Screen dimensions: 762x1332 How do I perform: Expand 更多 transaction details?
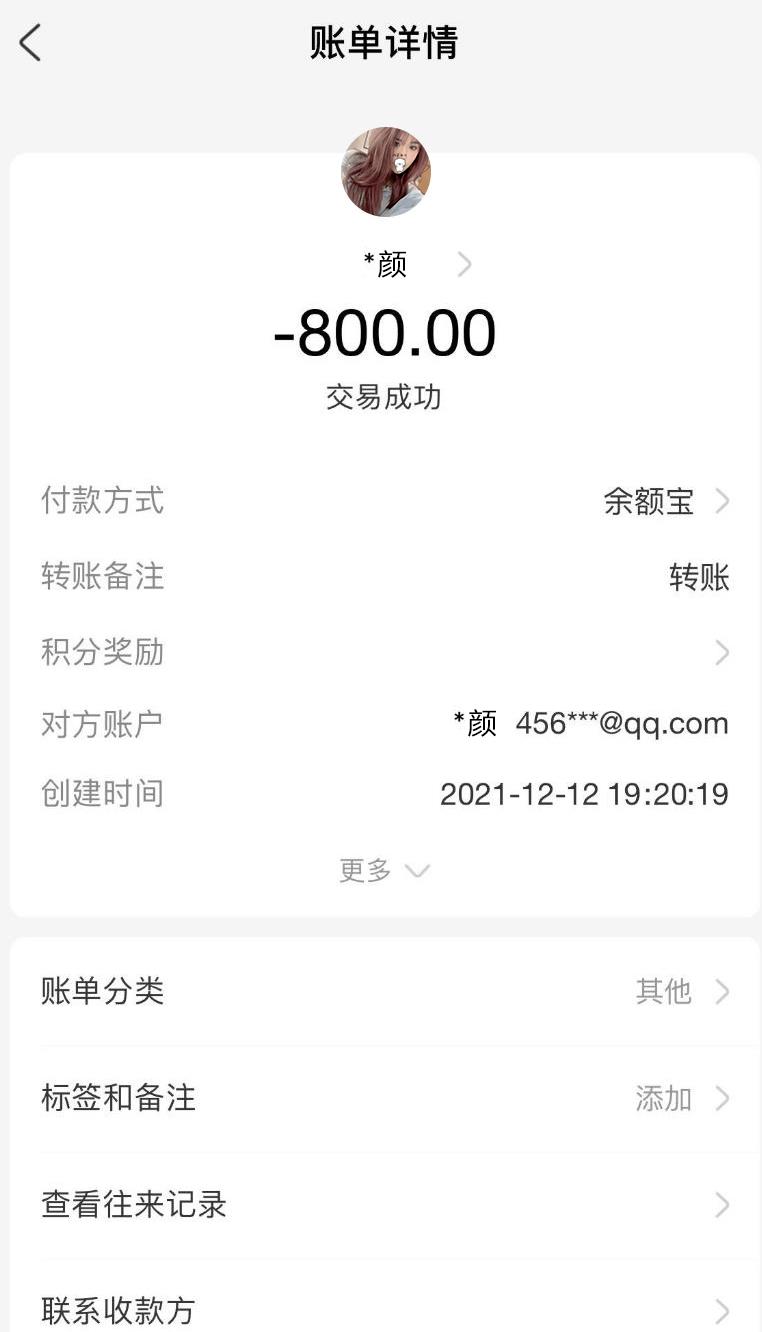point(384,870)
